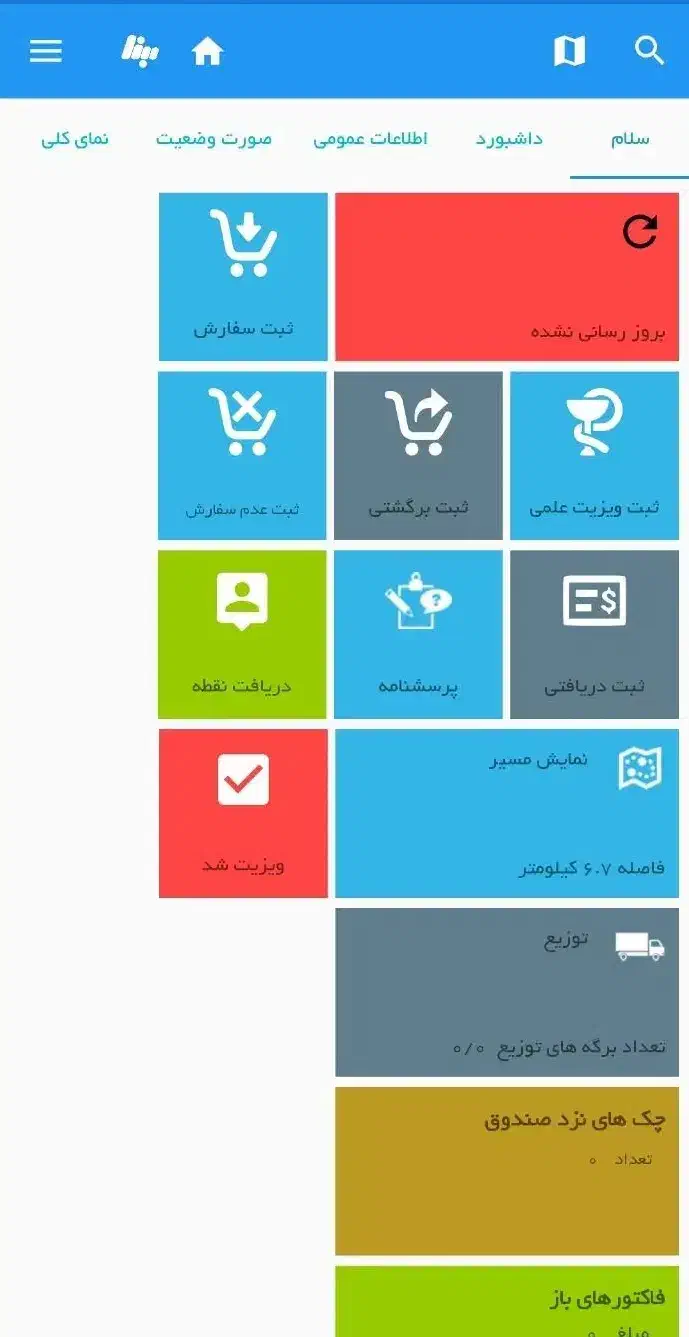Viewport: 689px width, 1337px height.
Task: Tap the home icon in app bar
Action: point(207,51)
